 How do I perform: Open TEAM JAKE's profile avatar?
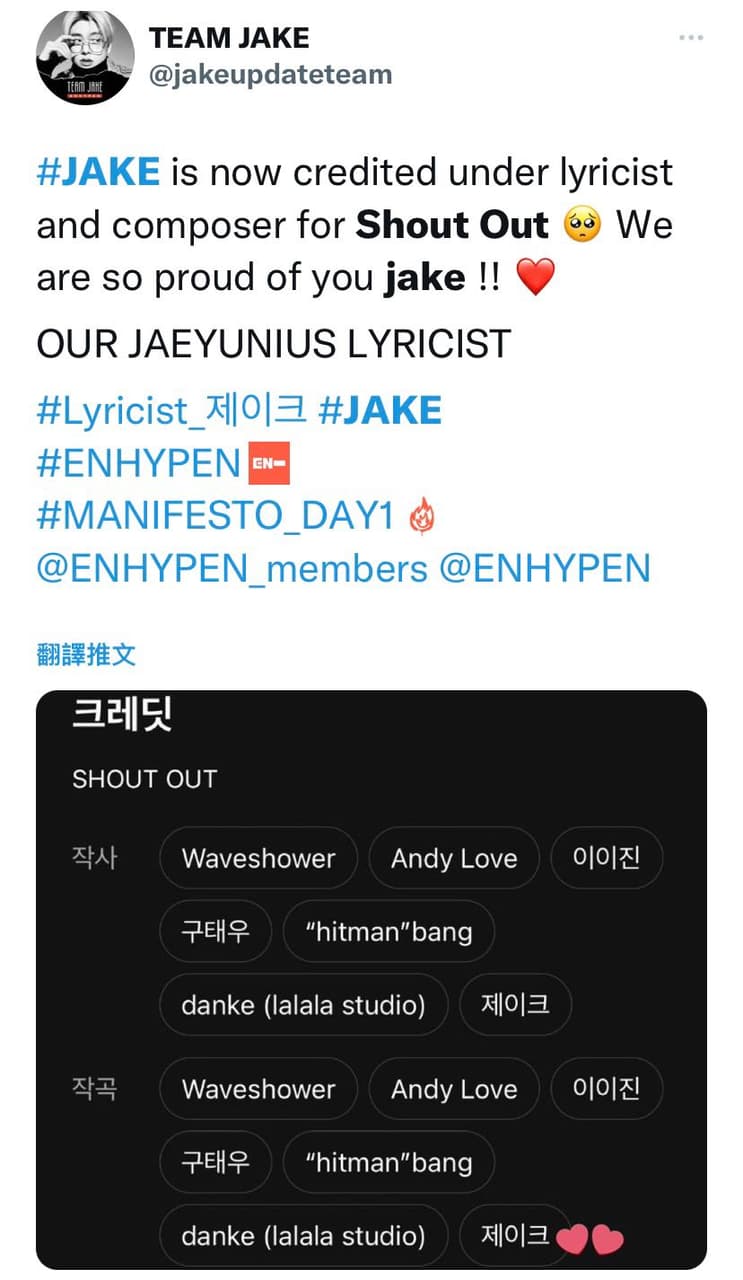85,57
